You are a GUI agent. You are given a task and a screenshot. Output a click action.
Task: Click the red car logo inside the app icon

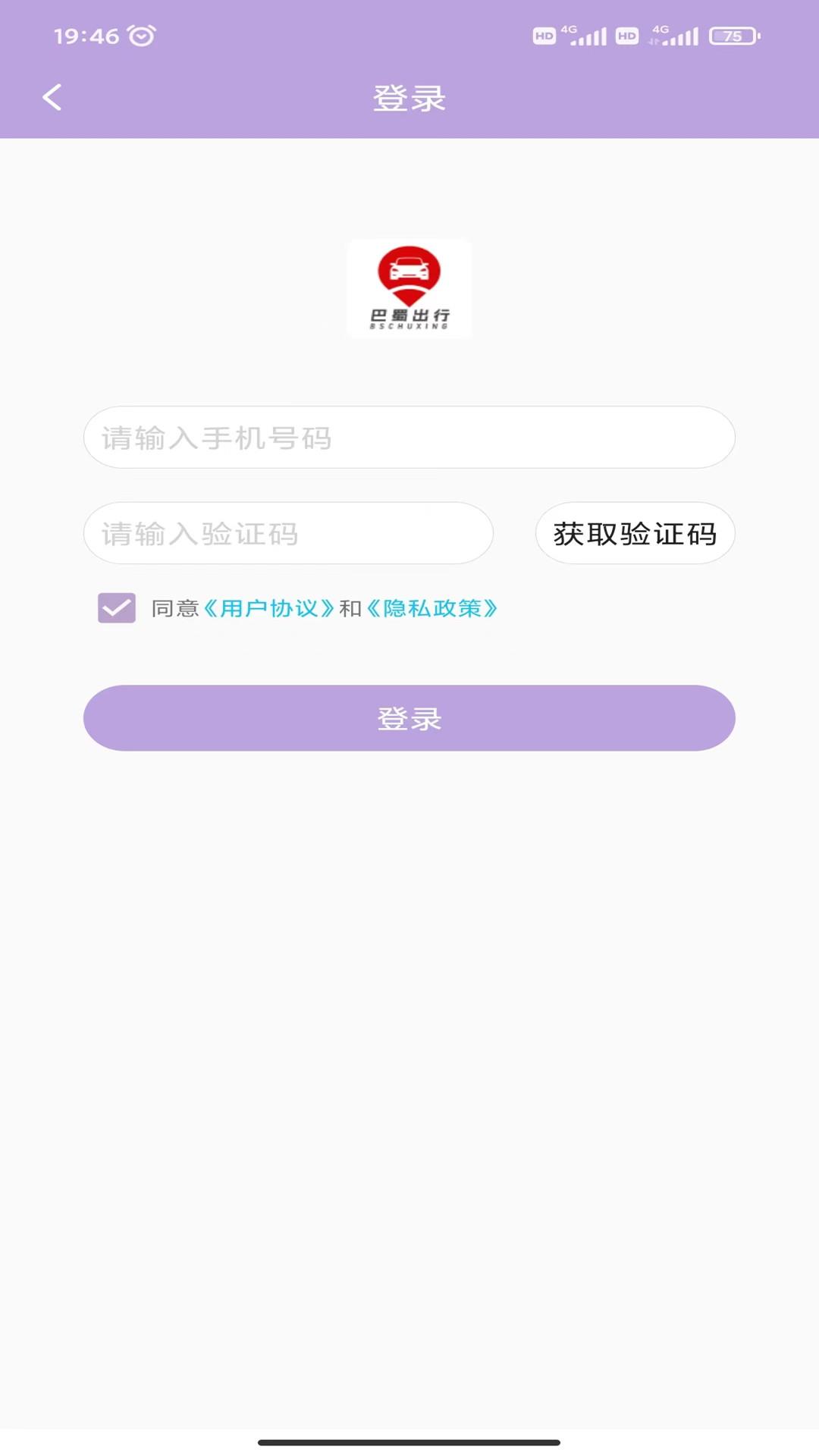click(x=408, y=273)
